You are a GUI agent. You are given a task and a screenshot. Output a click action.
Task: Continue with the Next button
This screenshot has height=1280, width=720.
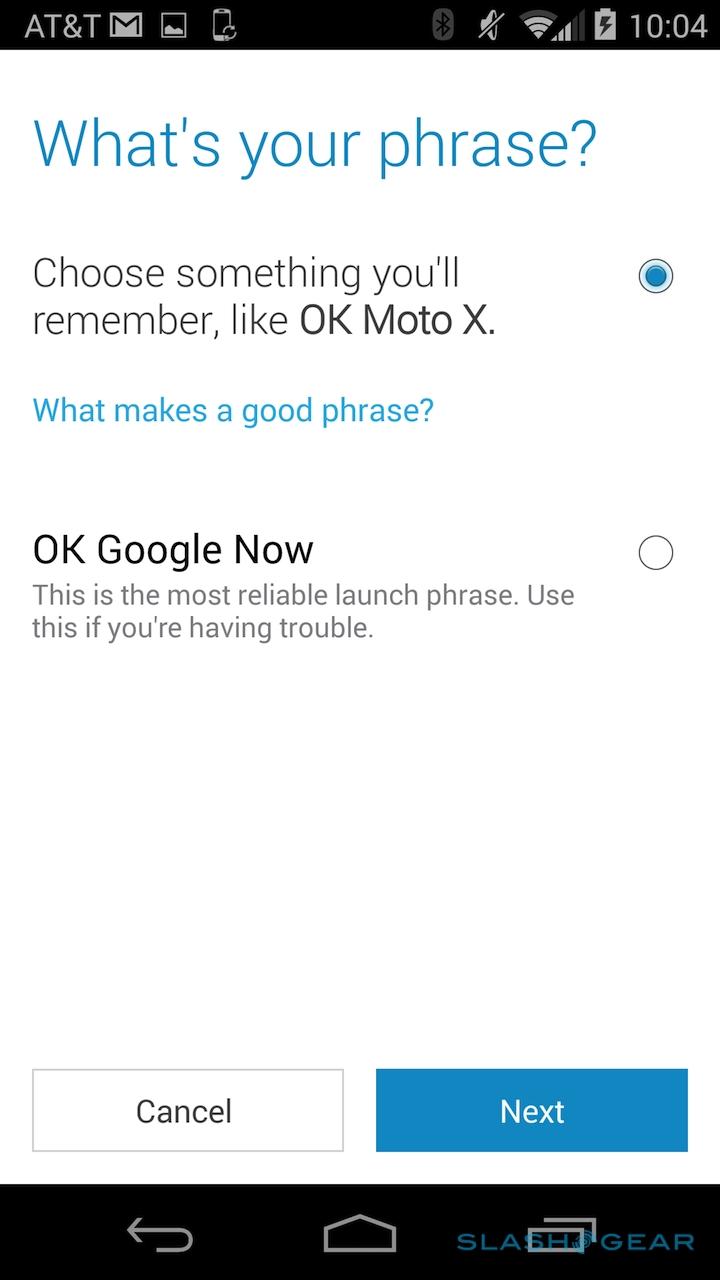(531, 1110)
